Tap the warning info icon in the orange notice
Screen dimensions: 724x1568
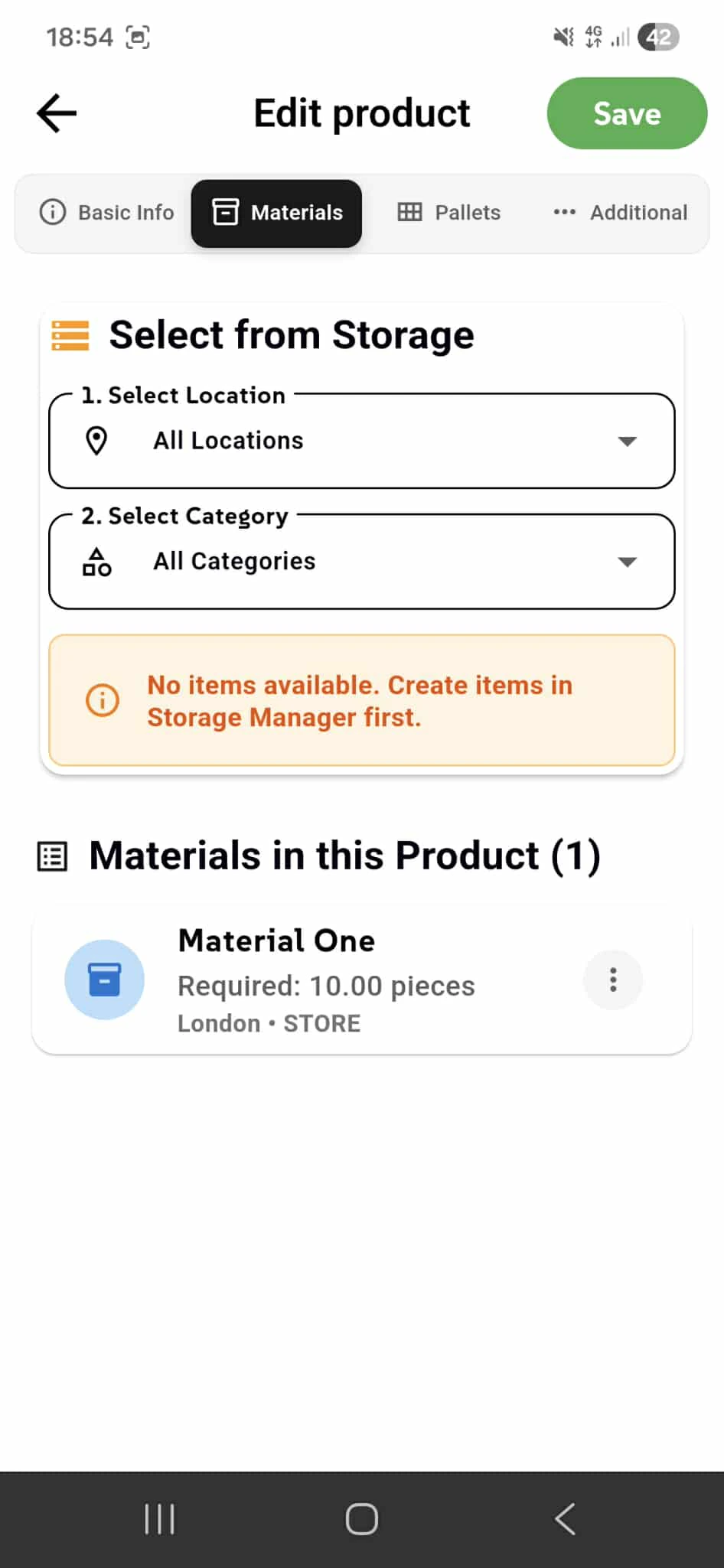point(102,700)
